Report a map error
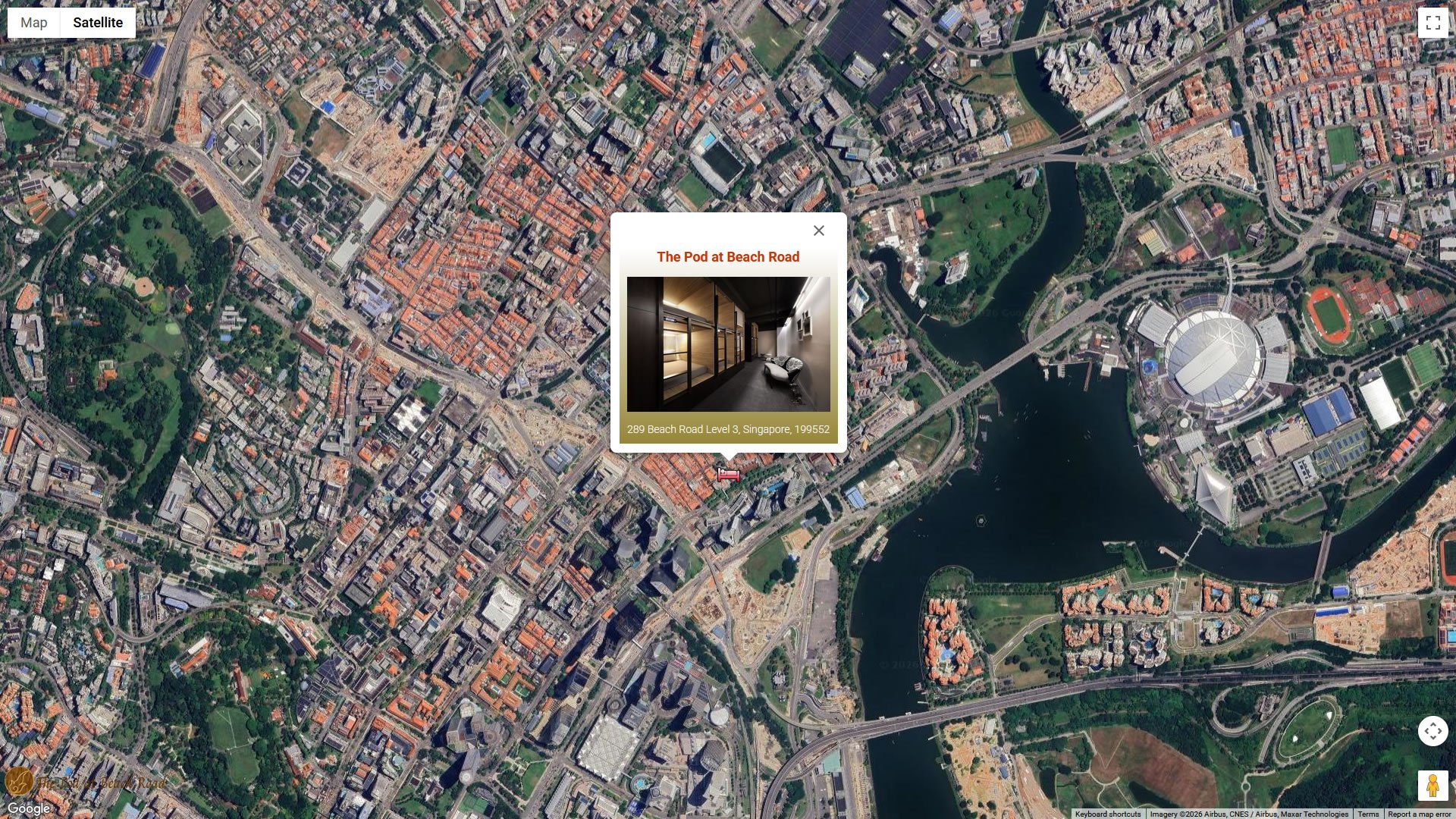Image resolution: width=1456 pixels, height=819 pixels. 1419,814
